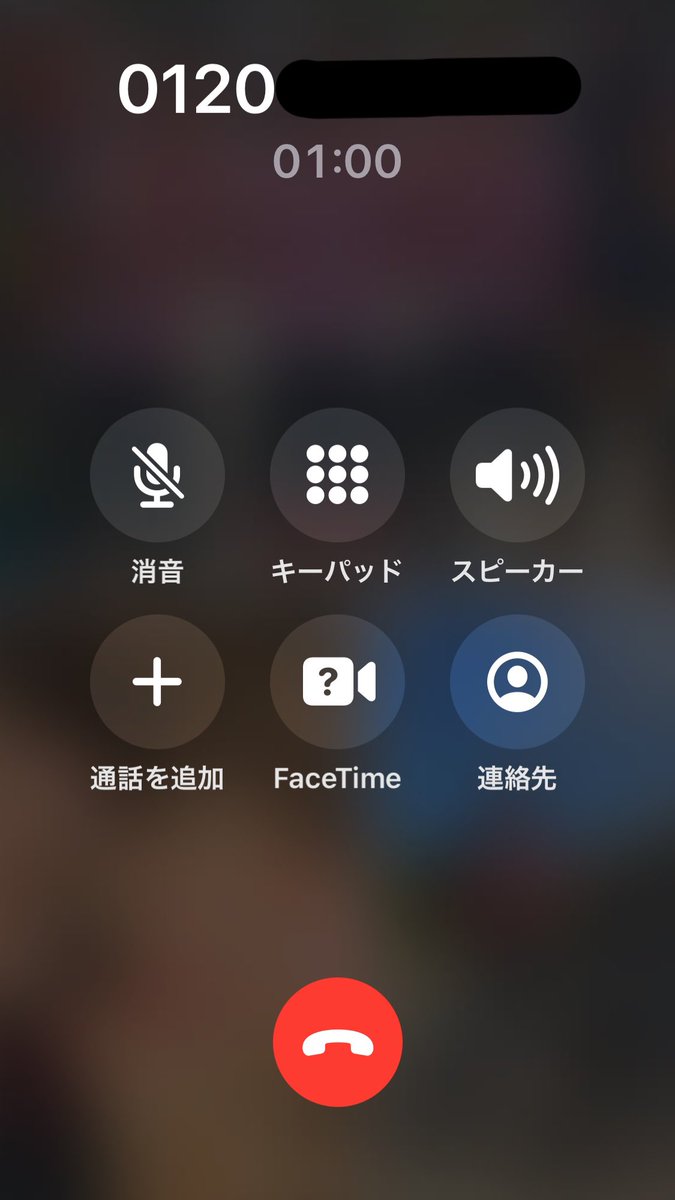This screenshot has width=675, height=1200.
Task: Mute the call with 消音
Action: tap(157, 475)
